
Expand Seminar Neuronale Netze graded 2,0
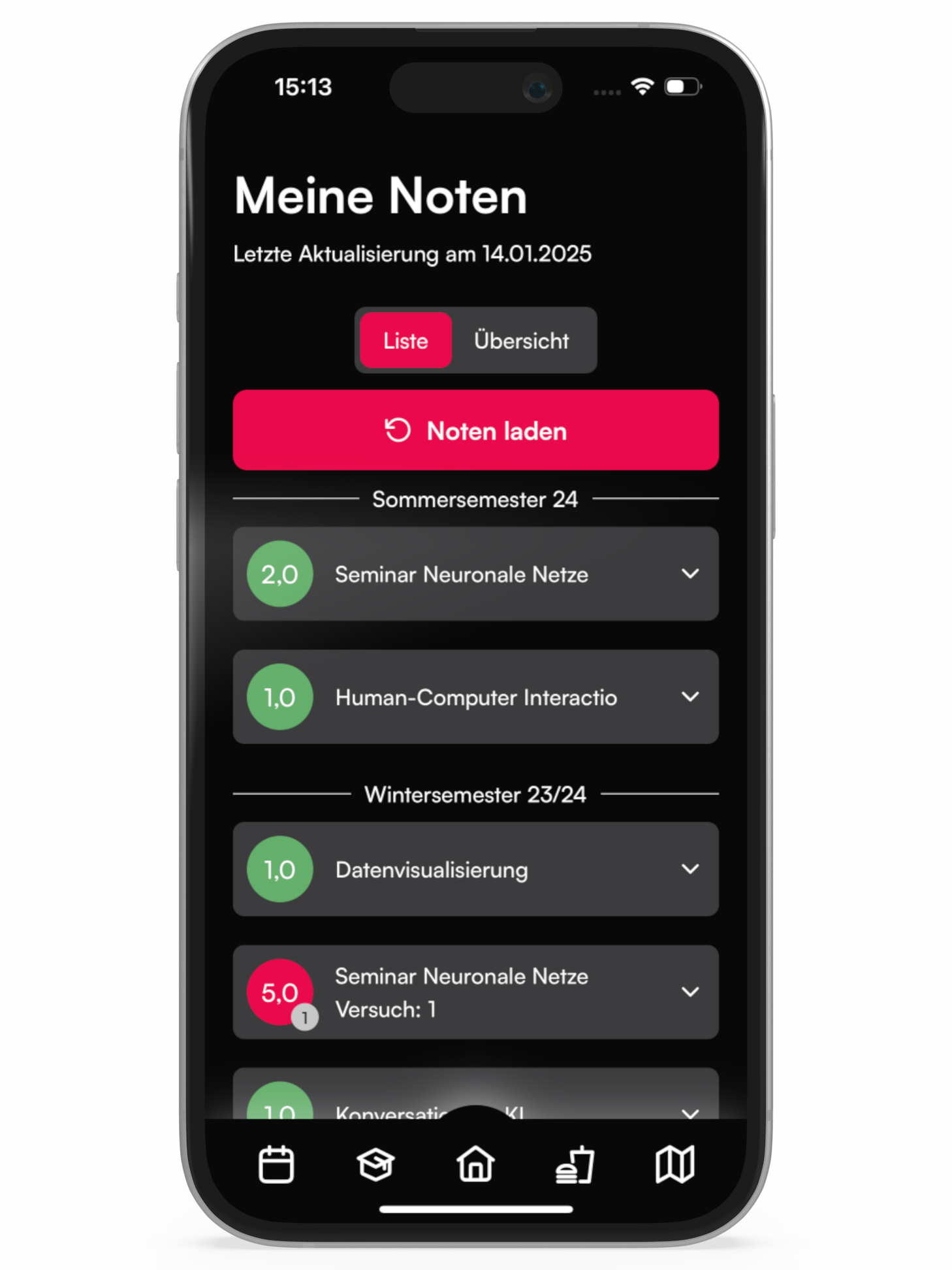pyautogui.click(x=475, y=574)
